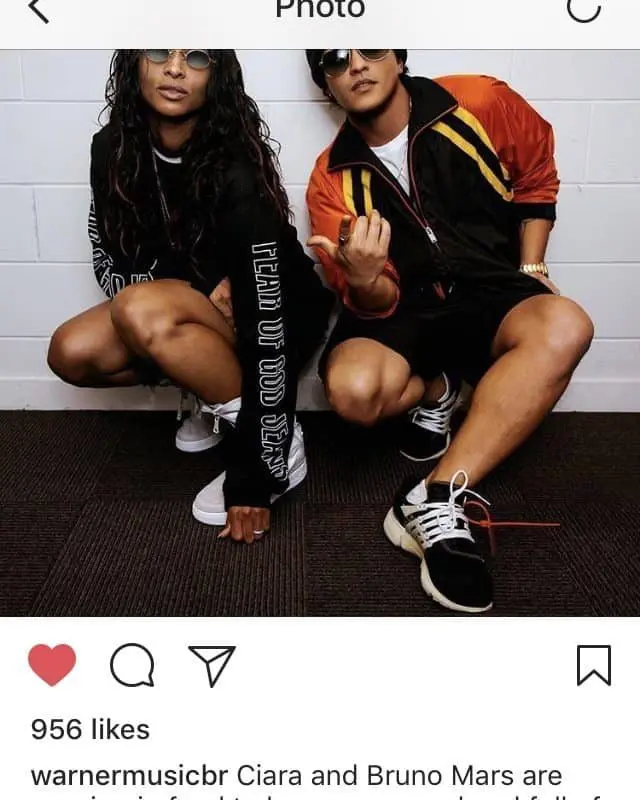The height and width of the screenshot is (800, 640).
Task: Tap the post photo
Action: 320,330
